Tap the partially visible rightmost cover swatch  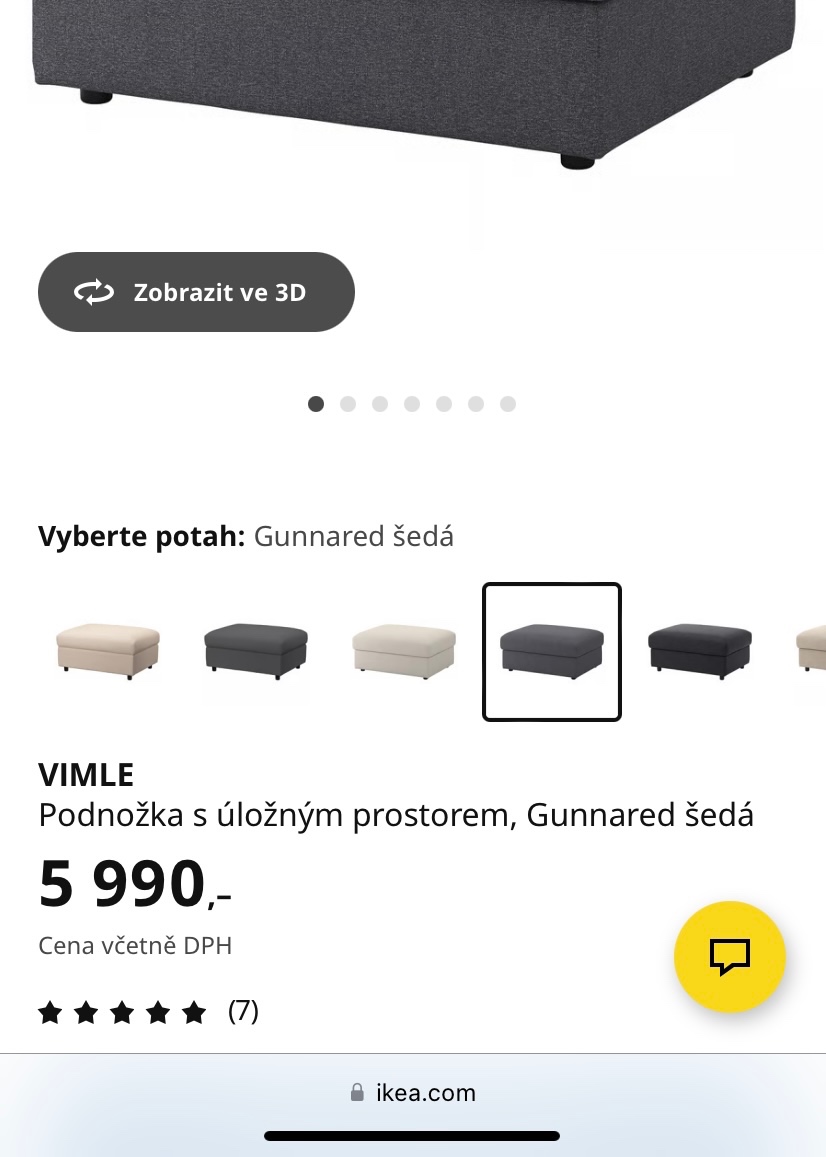(812, 650)
